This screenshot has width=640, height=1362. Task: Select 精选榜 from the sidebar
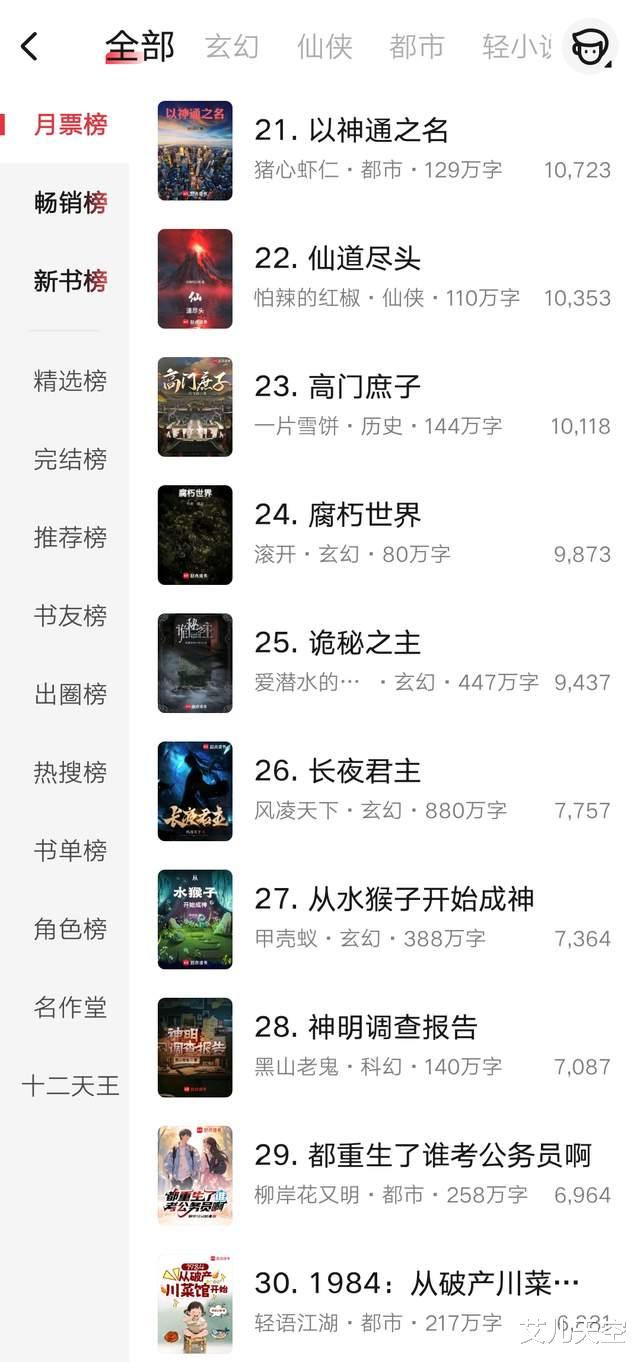tap(70, 381)
